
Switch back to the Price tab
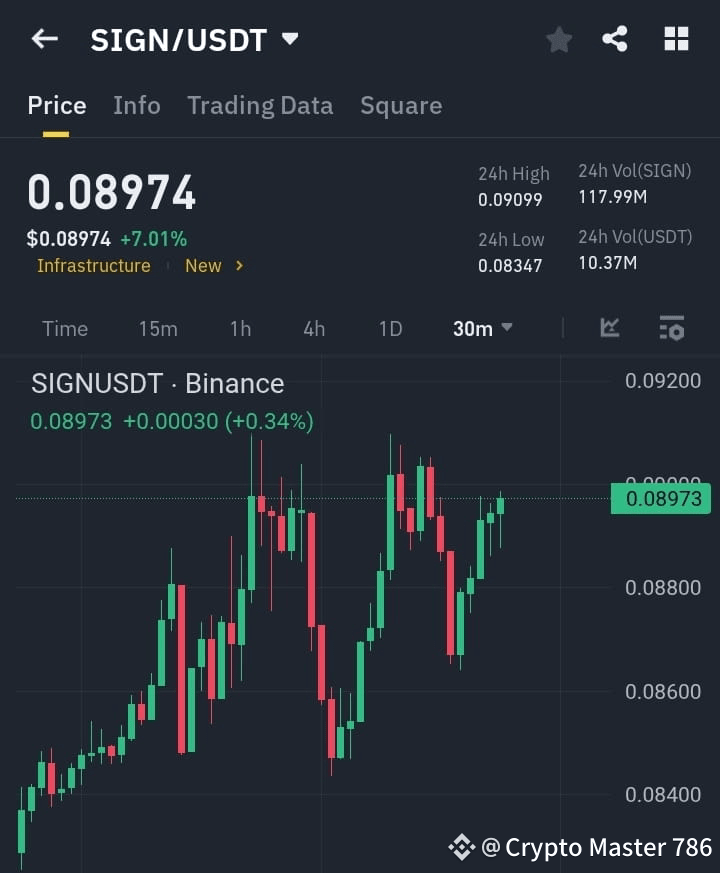pos(56,105)
